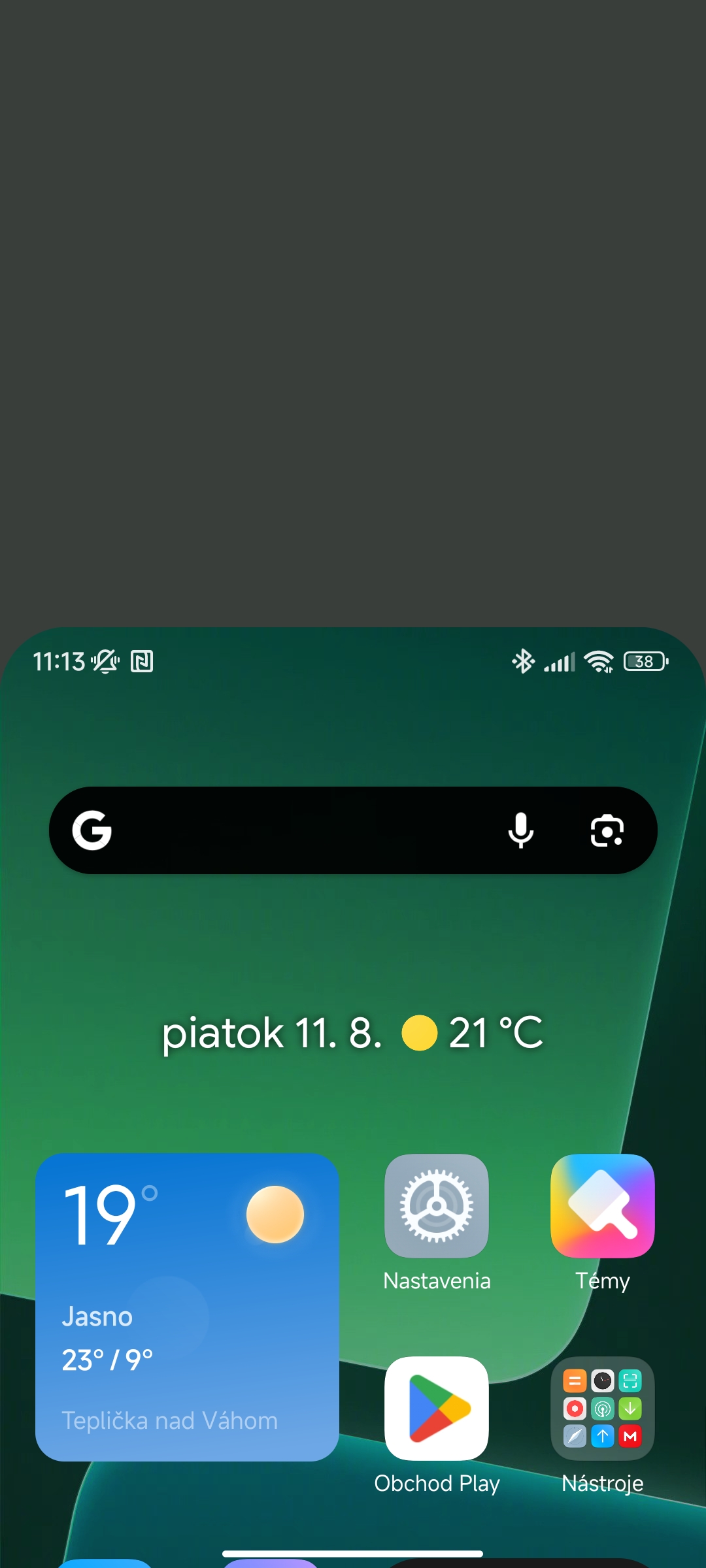This screenshot has height=1568, width=706.
Task: Open the Teplička nad Váhom weather widget
Action: point(187,1307)
